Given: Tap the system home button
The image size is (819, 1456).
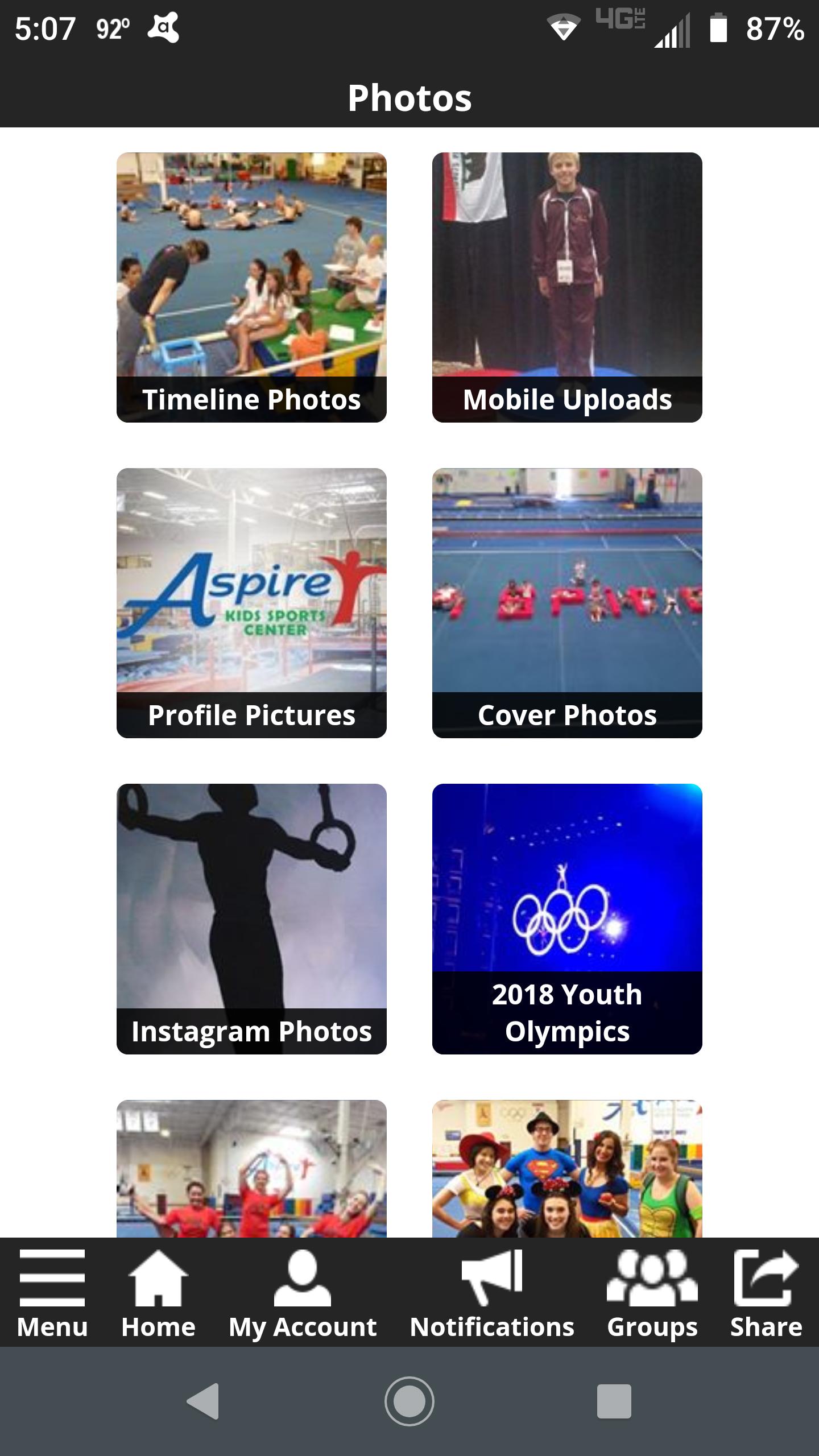Looking at the screenshot, I should pos(409,1401).
